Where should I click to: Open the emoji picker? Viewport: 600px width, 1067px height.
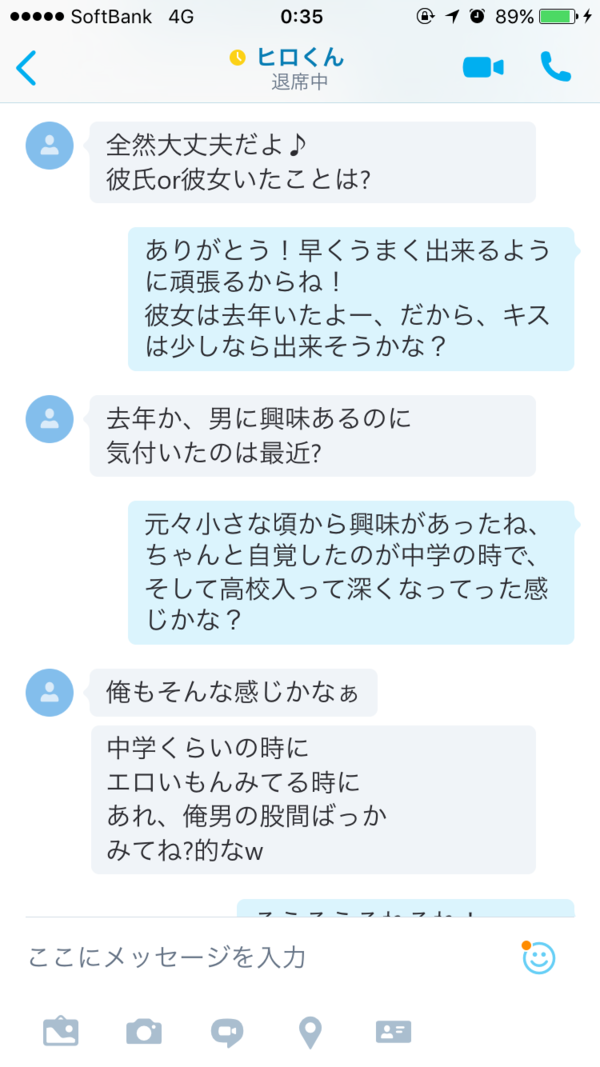click(x=539, y=958)
